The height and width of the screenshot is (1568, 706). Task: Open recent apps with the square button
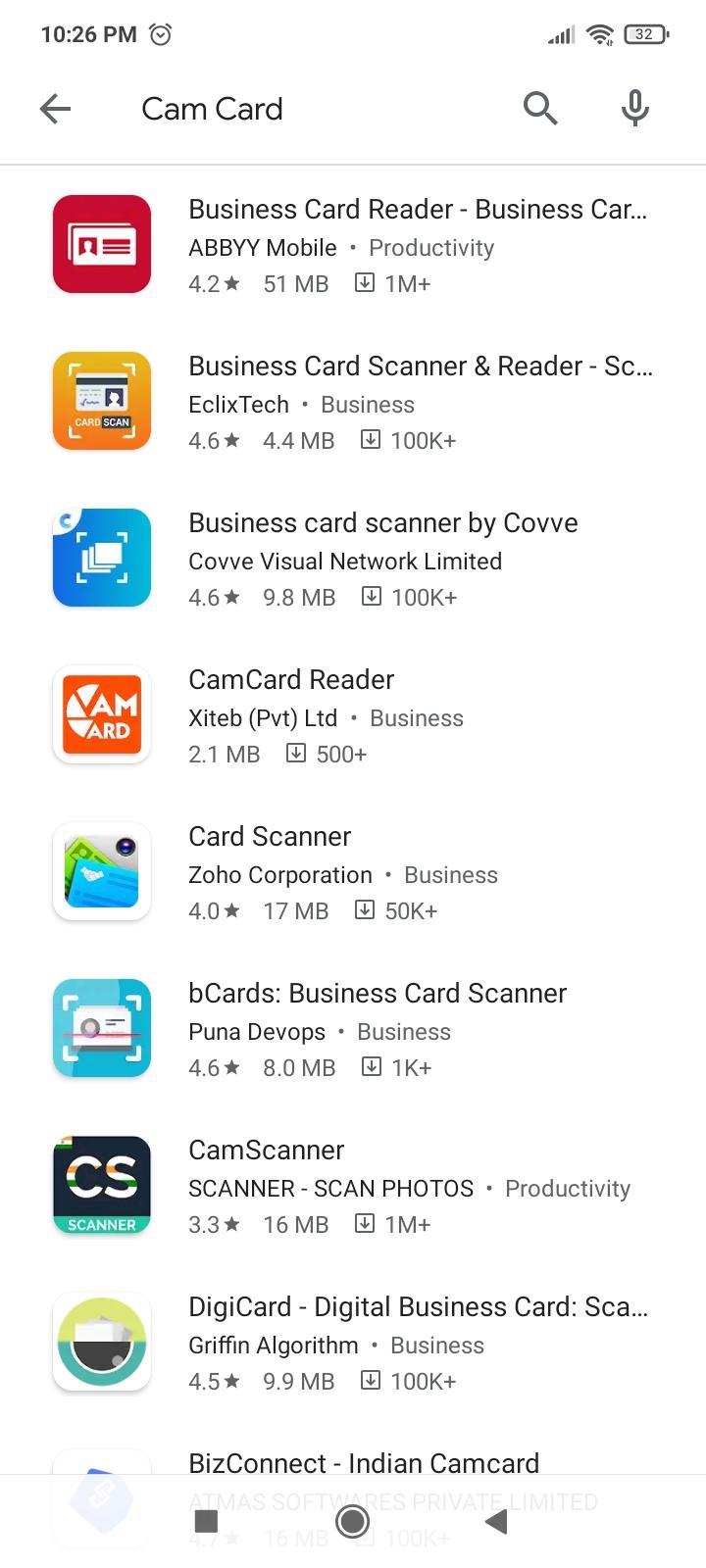(206, 1521)
